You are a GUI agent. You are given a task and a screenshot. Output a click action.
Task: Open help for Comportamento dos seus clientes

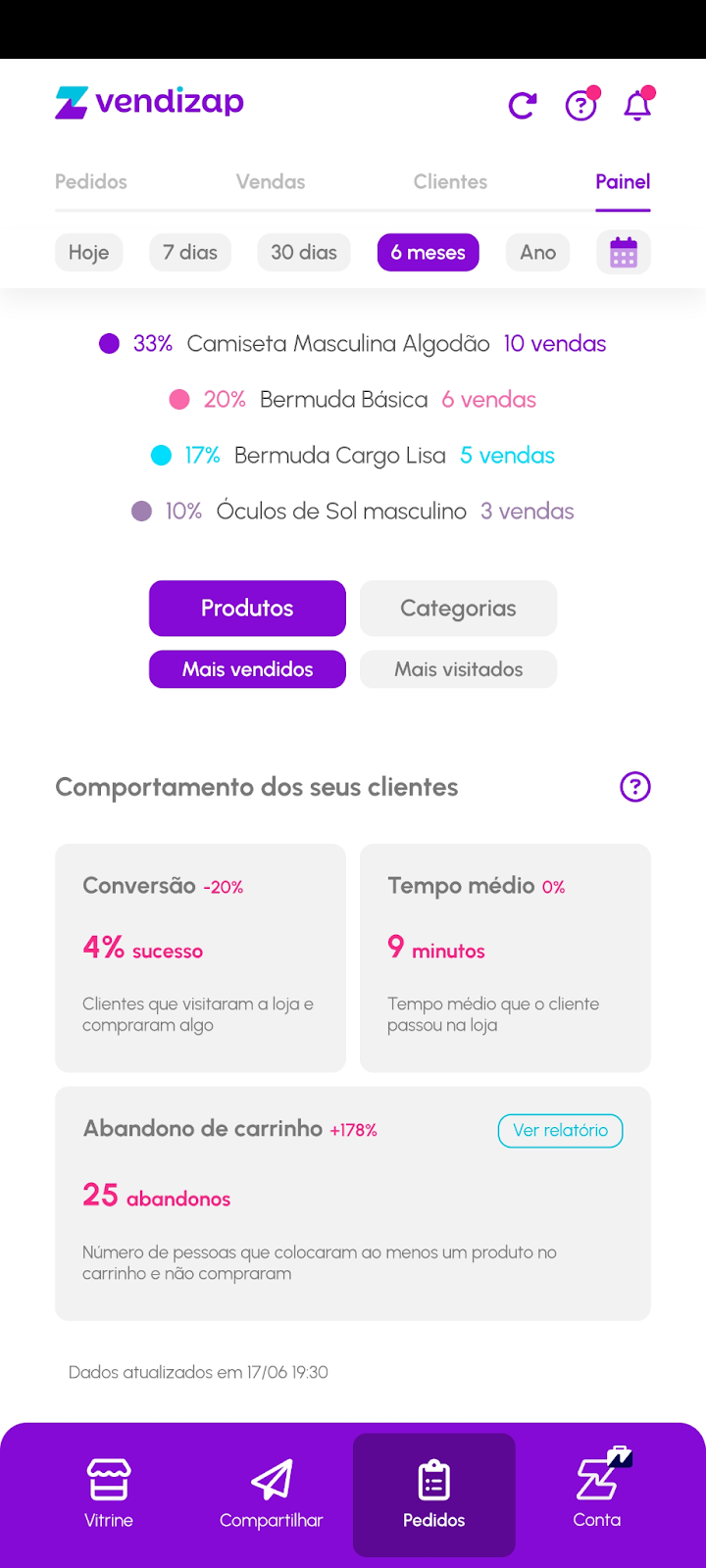coord(635,787)
